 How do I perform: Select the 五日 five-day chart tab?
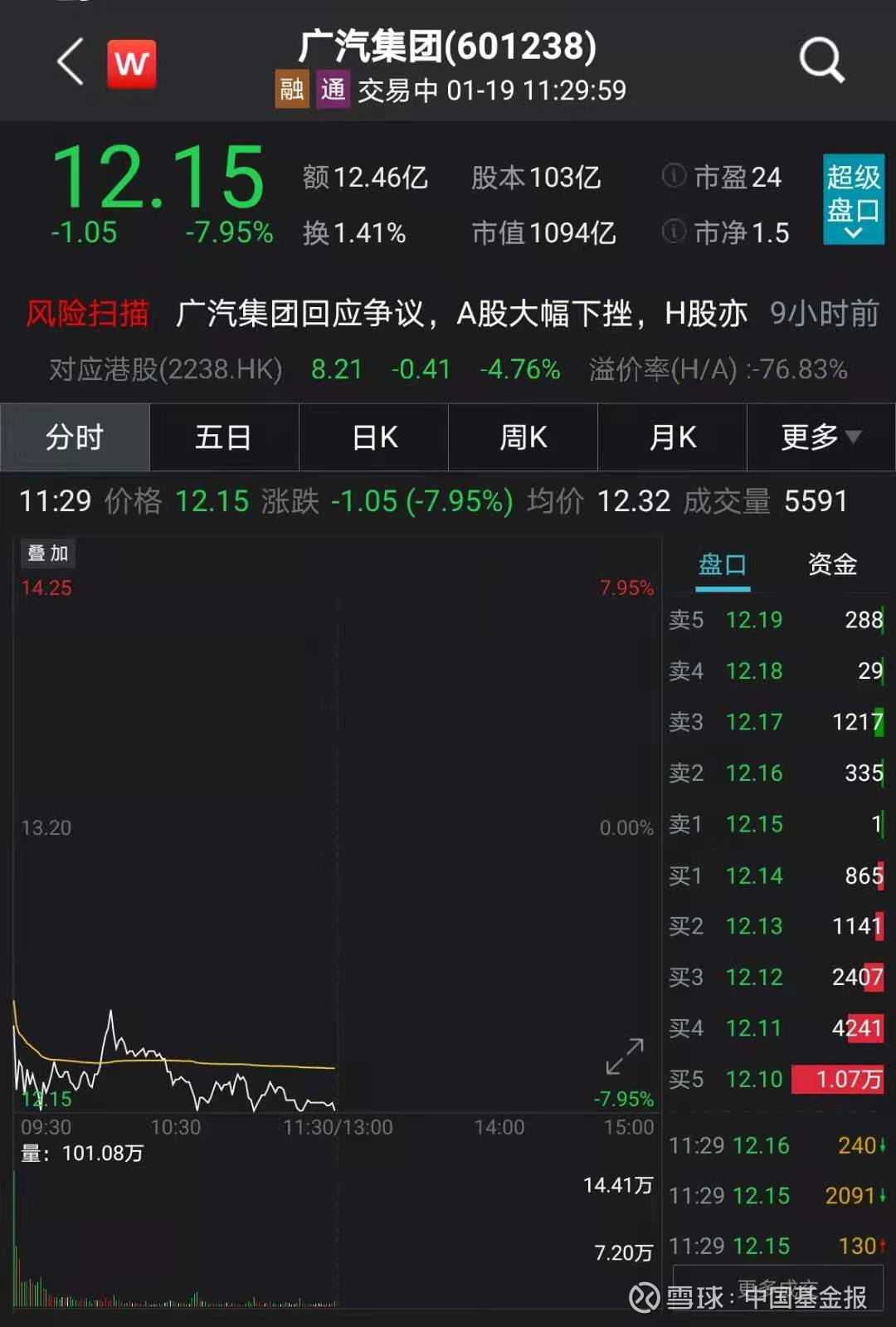[223, 437]
